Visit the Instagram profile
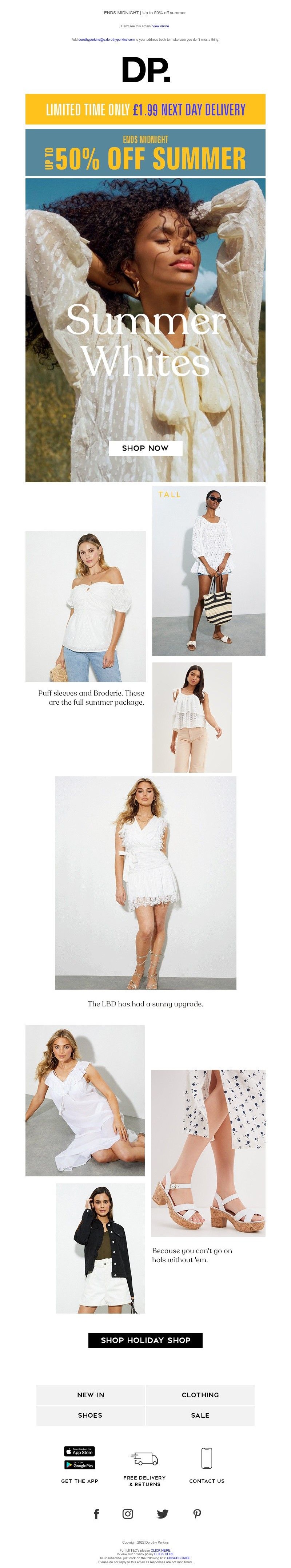The width and height of the screenshot is (291, 1568). (128, 1514)
